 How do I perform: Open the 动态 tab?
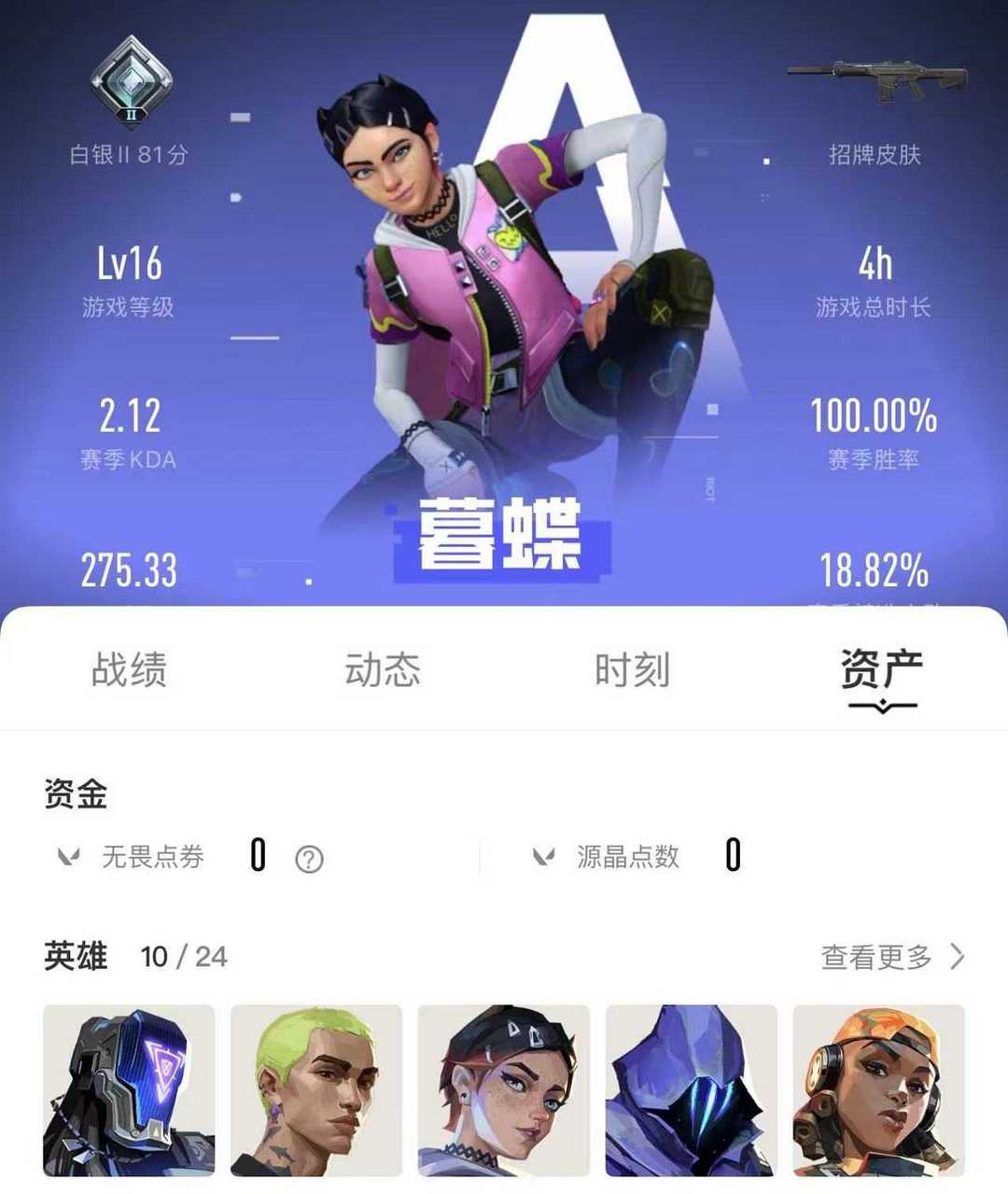click(383, 670)
